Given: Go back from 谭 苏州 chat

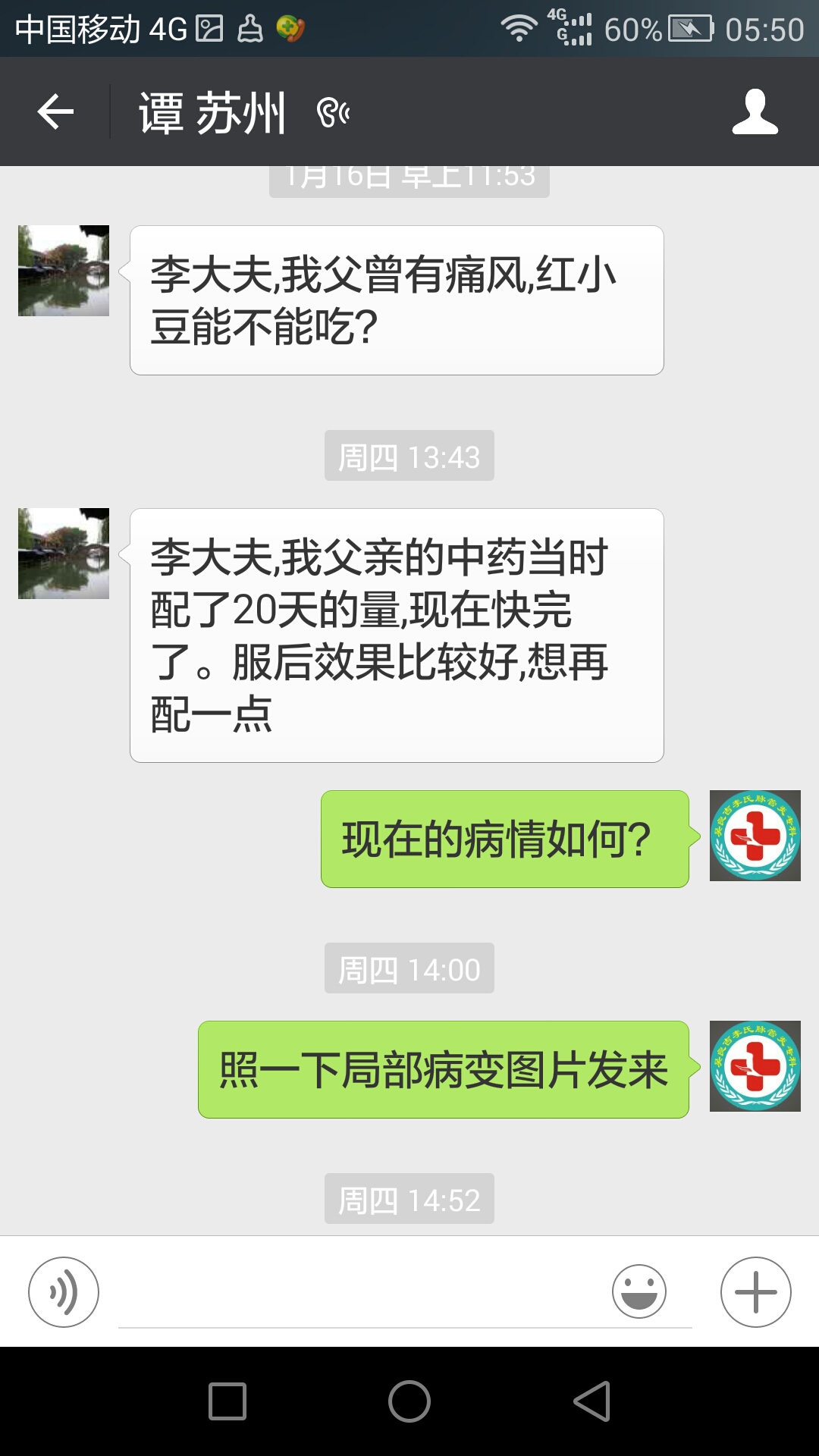Looking at the screenshot, I should (55, 112).
